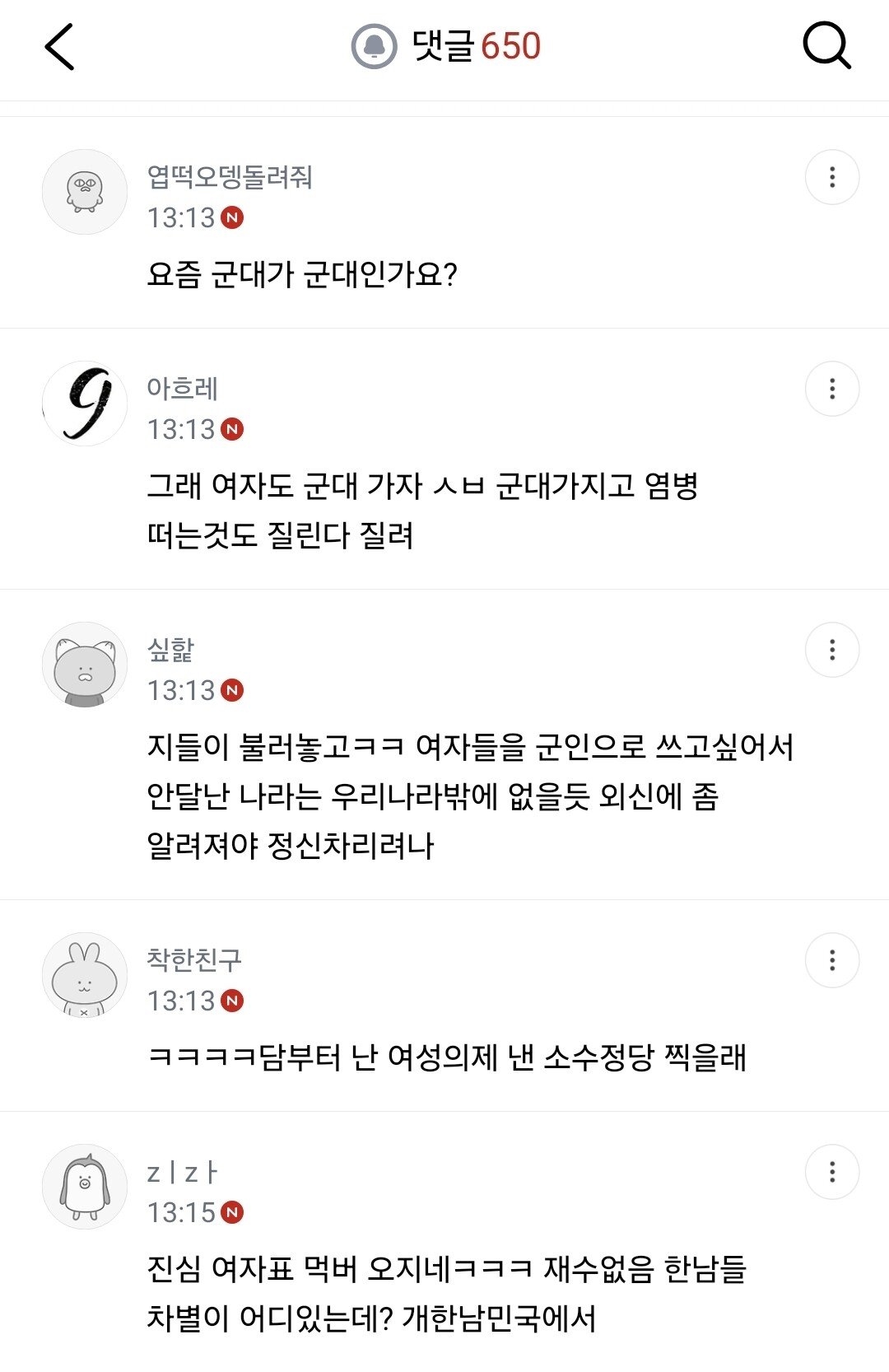Open comment search

click(x=826, y=47)
